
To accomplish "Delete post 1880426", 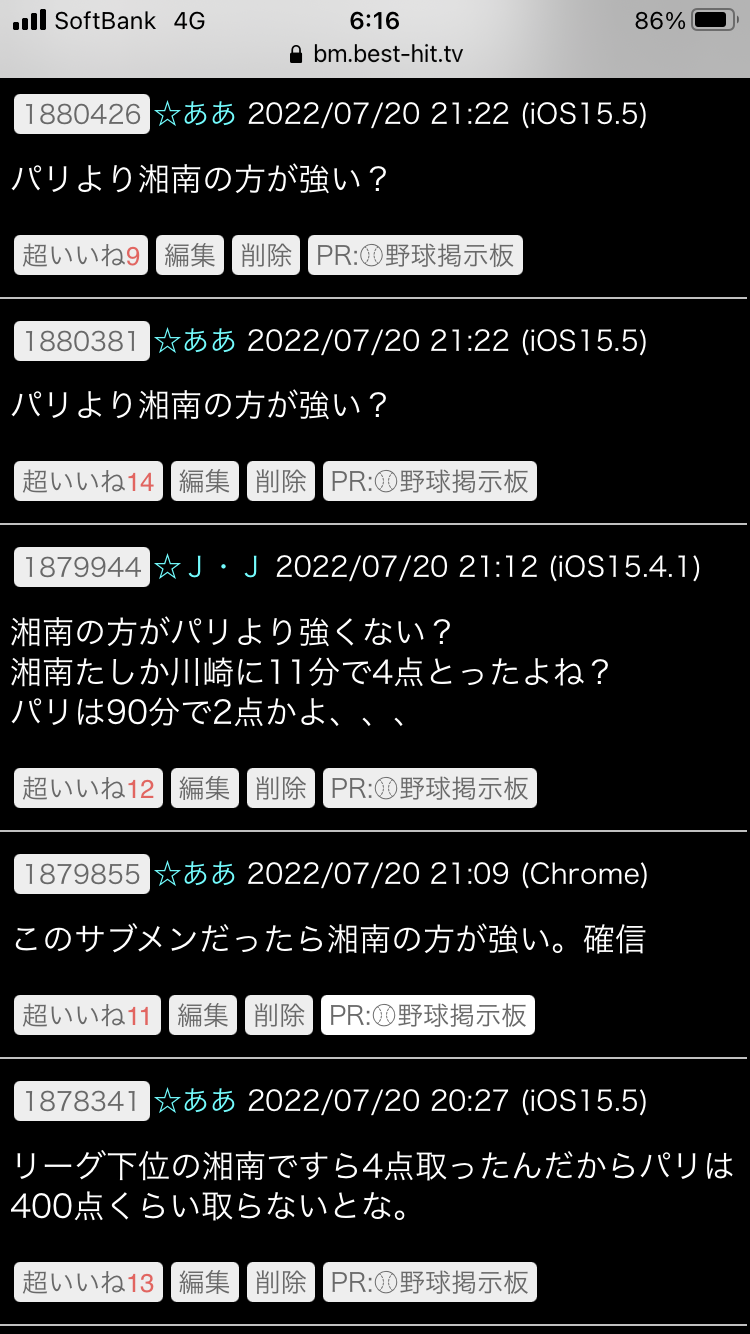I will 266,255.
